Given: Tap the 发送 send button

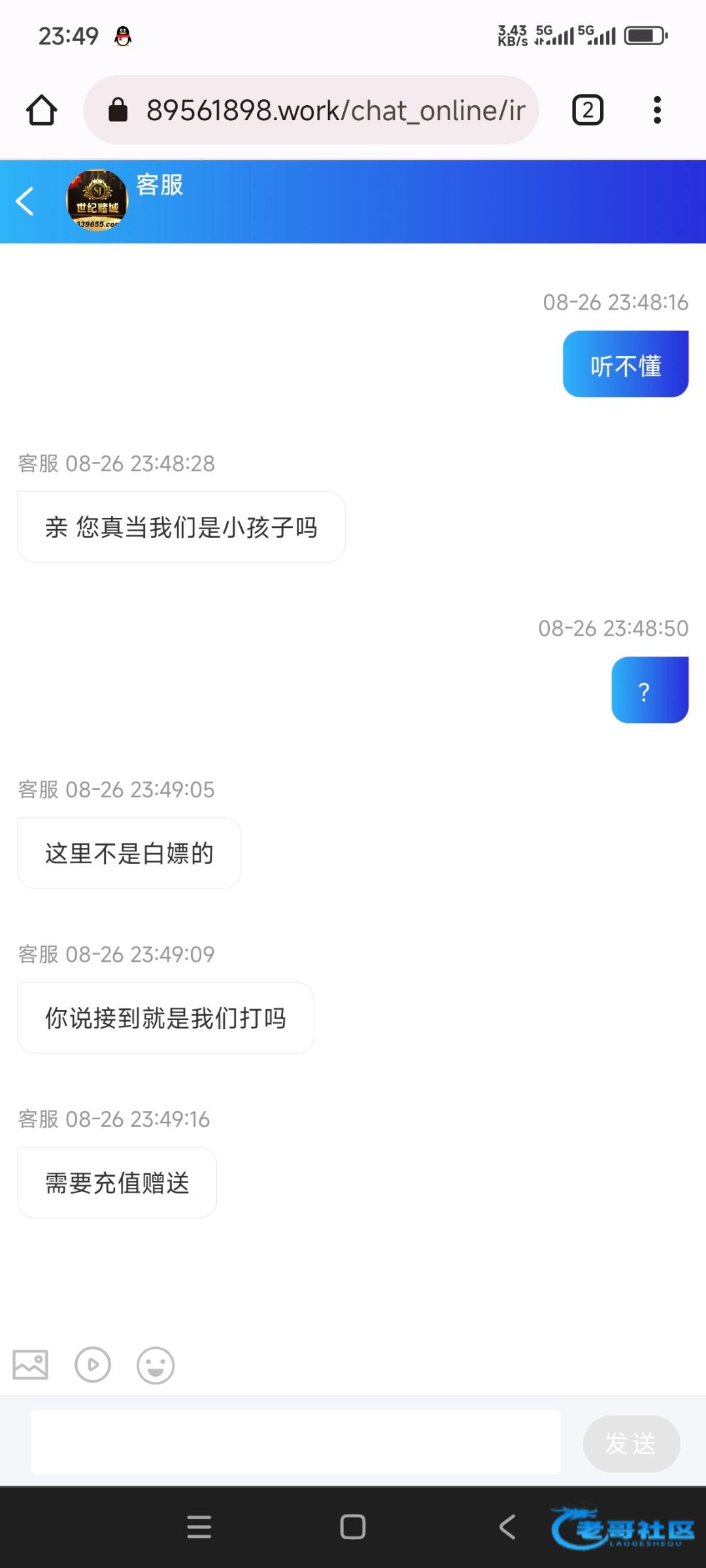Looking at the screenshot, I should pyautogui.click(x=631, y=1443).
